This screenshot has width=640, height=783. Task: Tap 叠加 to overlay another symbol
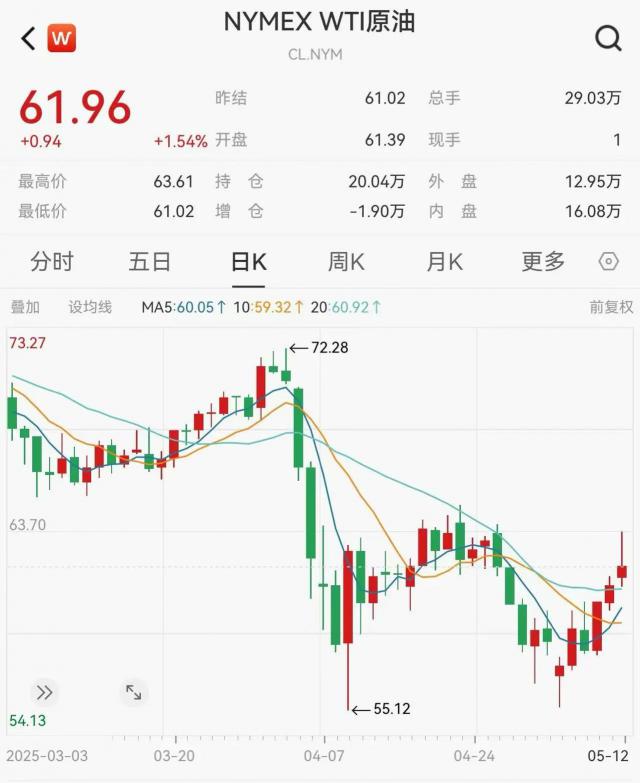[x=25, y=308]
